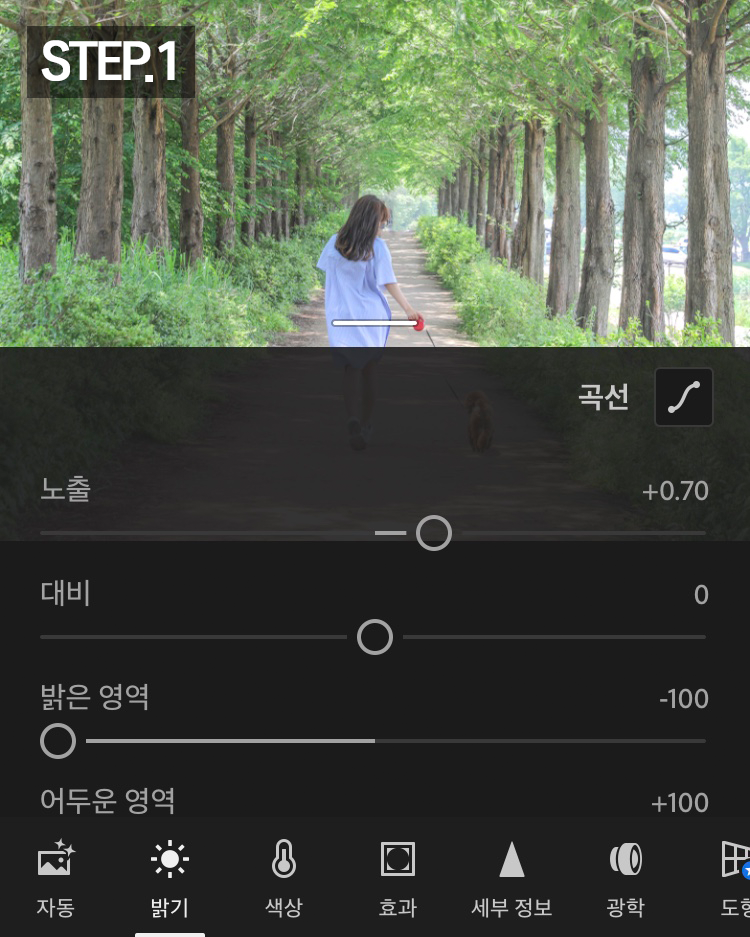Switch to 세부 정보 detail panel
The height and width of the screenshot is (937, 750).
(511, 878)
